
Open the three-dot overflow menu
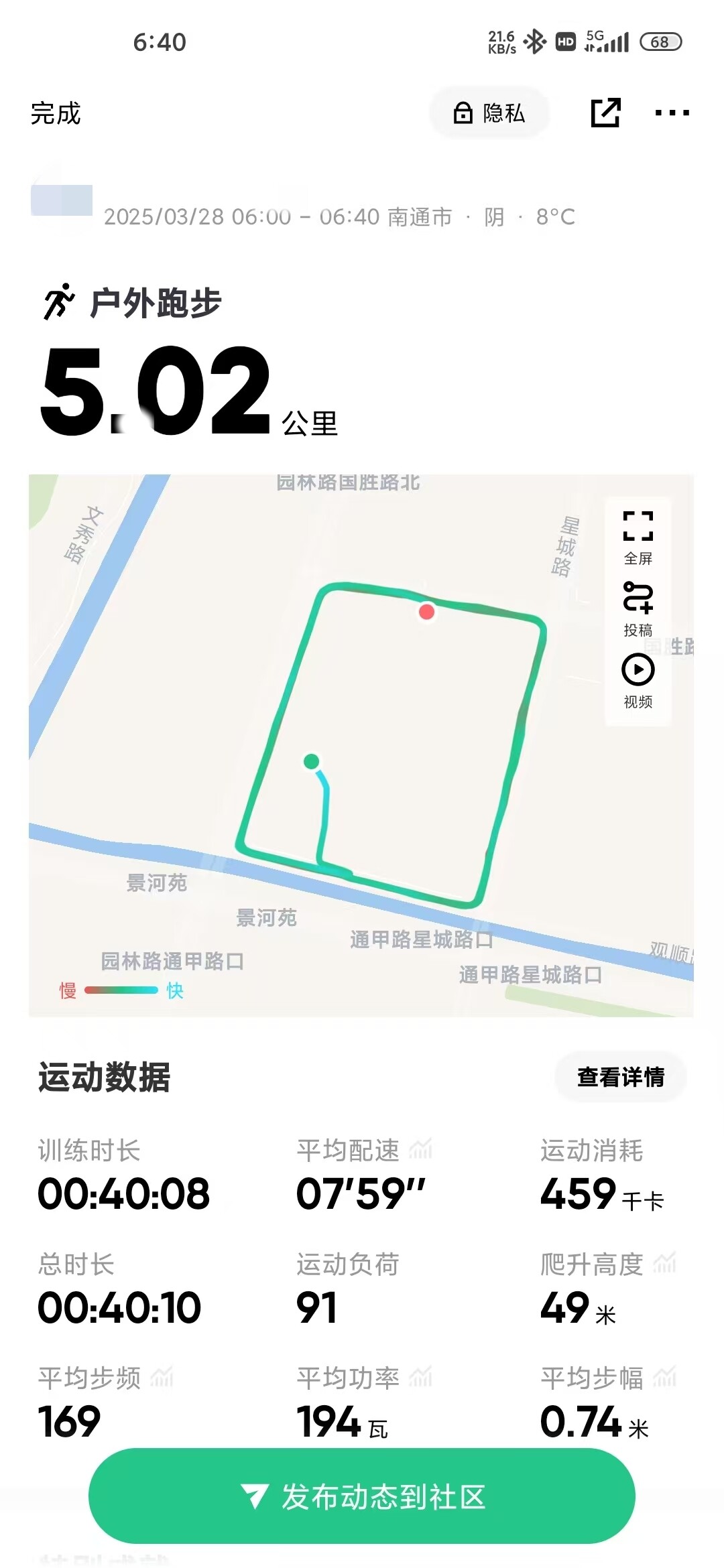672,113
